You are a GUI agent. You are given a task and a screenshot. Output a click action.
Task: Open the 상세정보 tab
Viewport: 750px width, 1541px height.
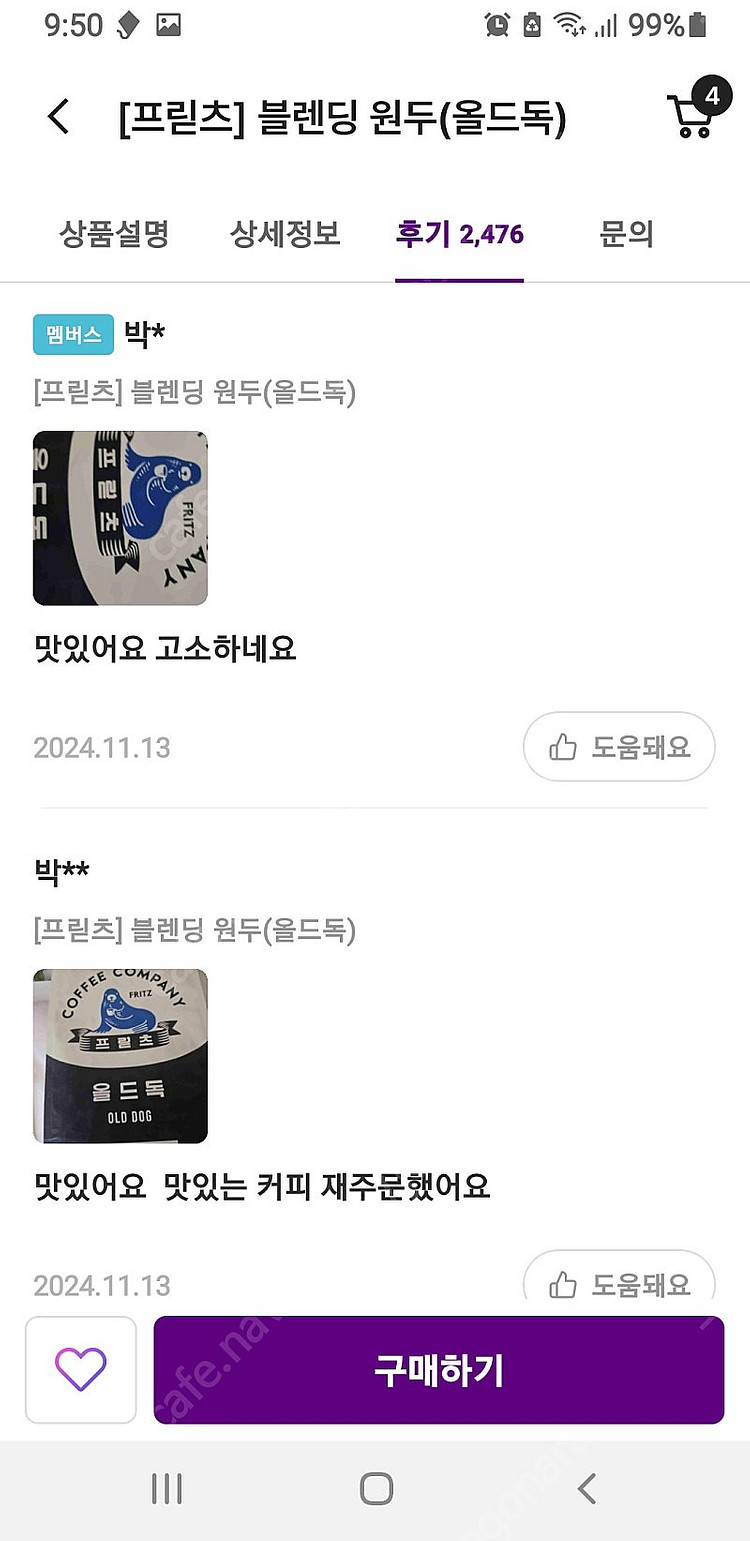[x=286, y=234]
